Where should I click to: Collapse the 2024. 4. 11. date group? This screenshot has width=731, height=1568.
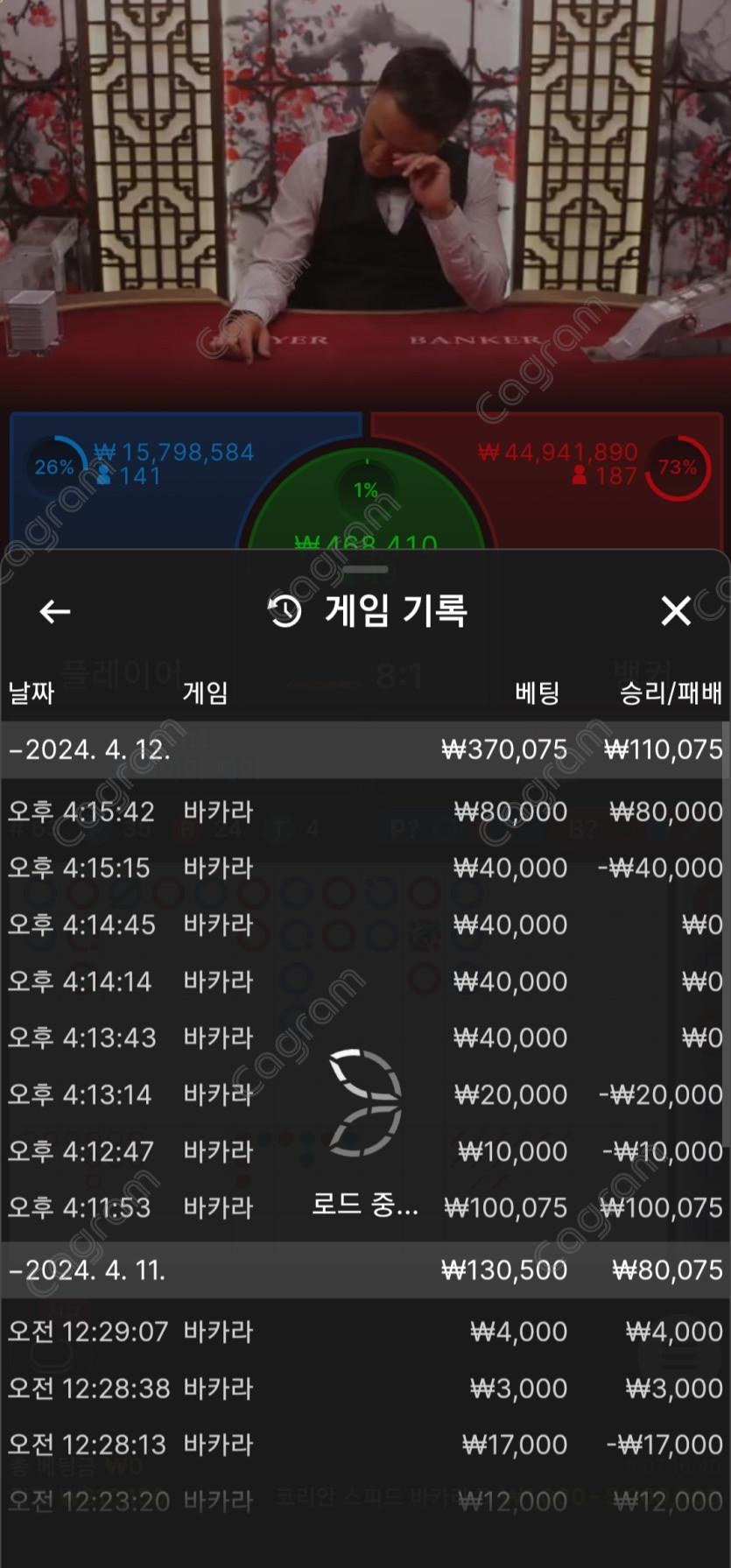[x=88, y=1269]
